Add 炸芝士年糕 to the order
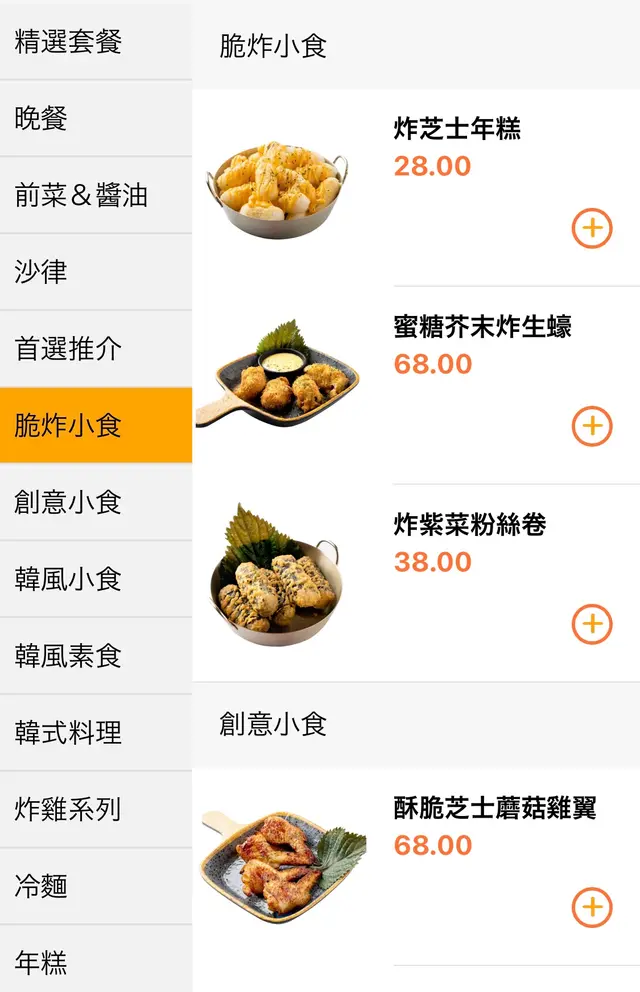 click(x=592, y=229)
